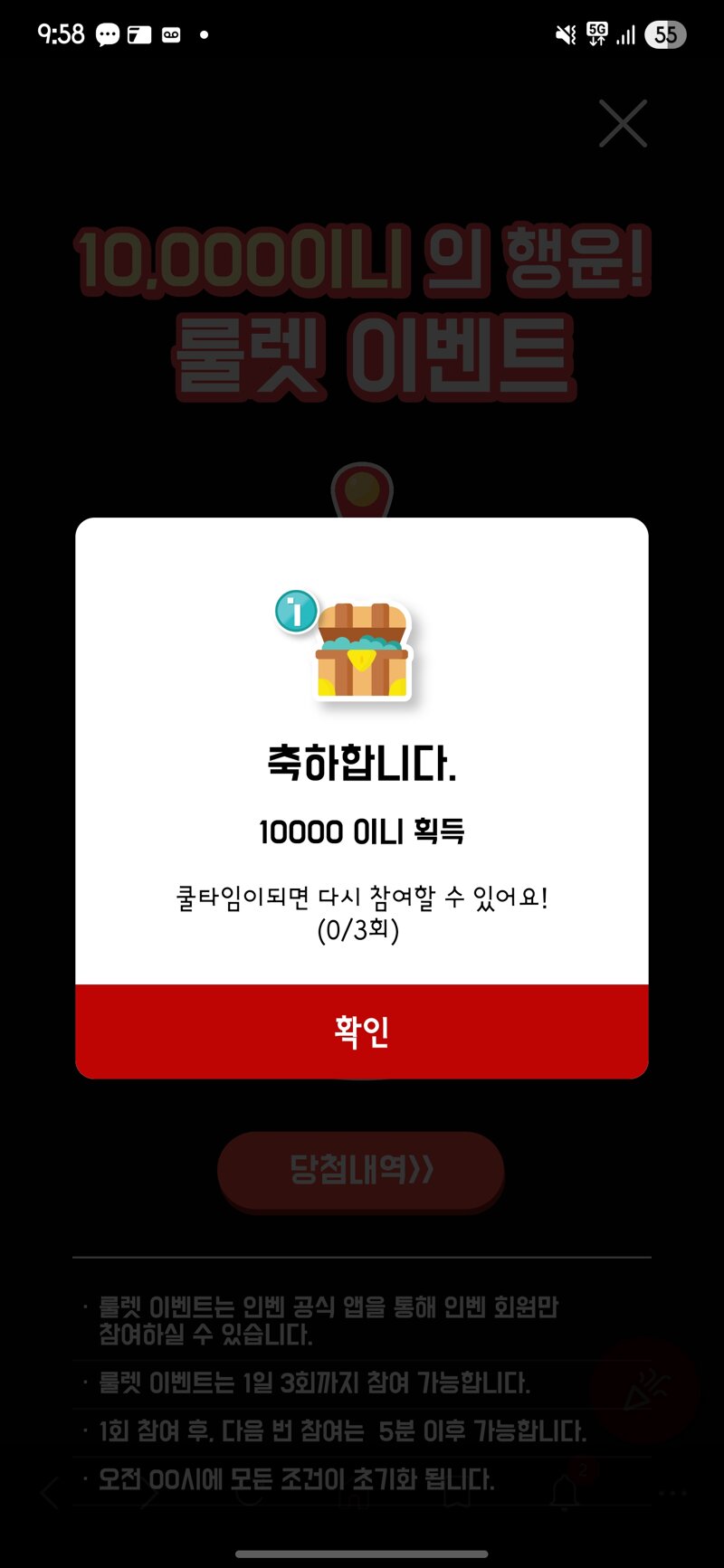Open 당첨내역 winning history

(x=361, y=1170)
